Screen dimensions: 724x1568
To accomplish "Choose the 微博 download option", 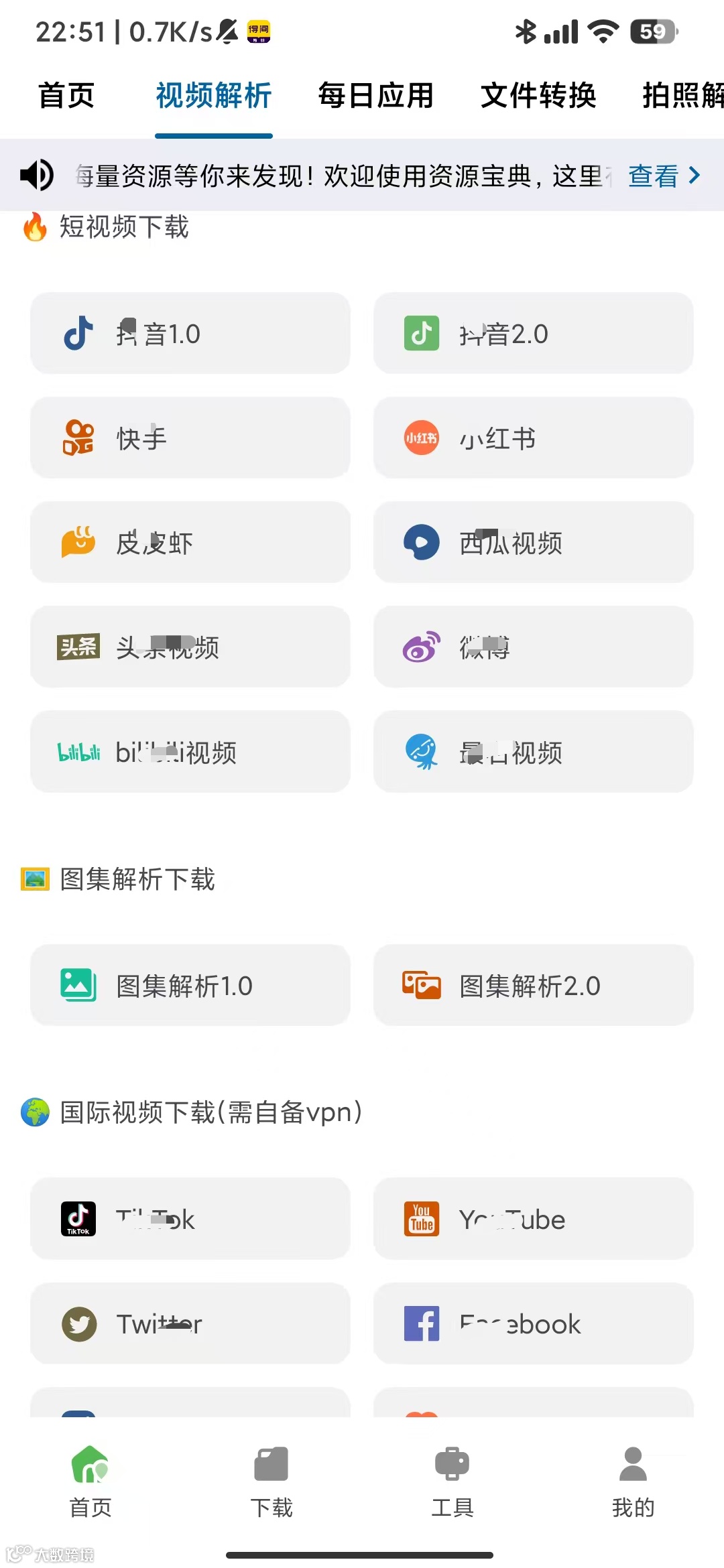I will 533,647.
